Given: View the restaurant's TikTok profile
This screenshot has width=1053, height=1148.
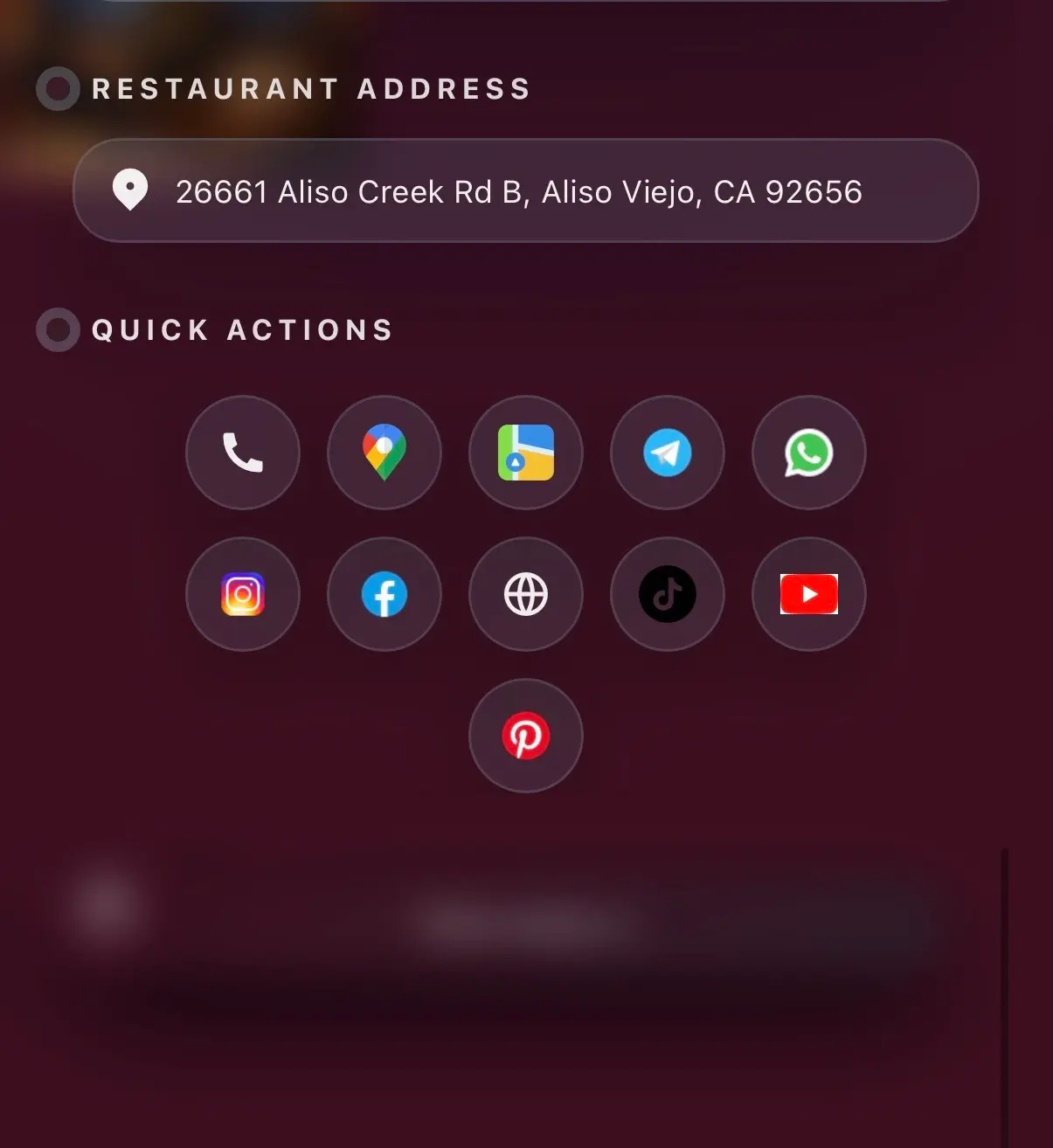Looking at the screenshot, I should tap(668, 594).
